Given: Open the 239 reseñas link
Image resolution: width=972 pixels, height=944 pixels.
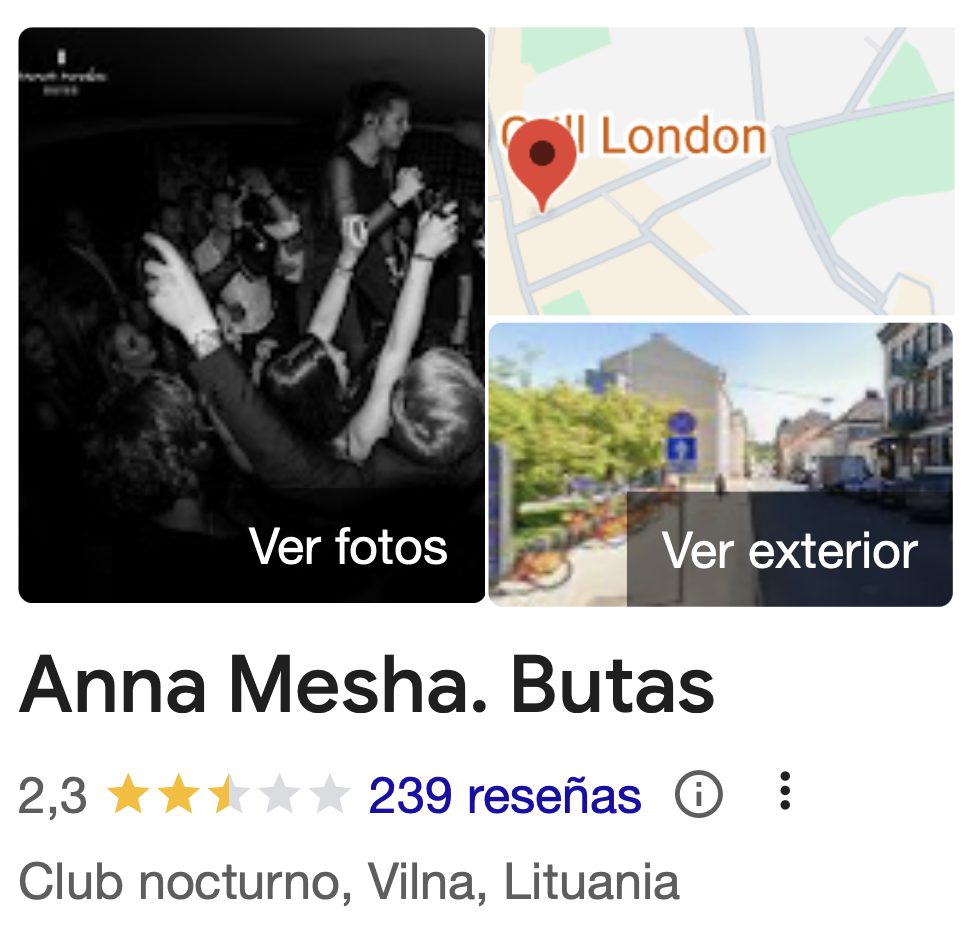Looking at the screenshot, I should pos(505,796).
